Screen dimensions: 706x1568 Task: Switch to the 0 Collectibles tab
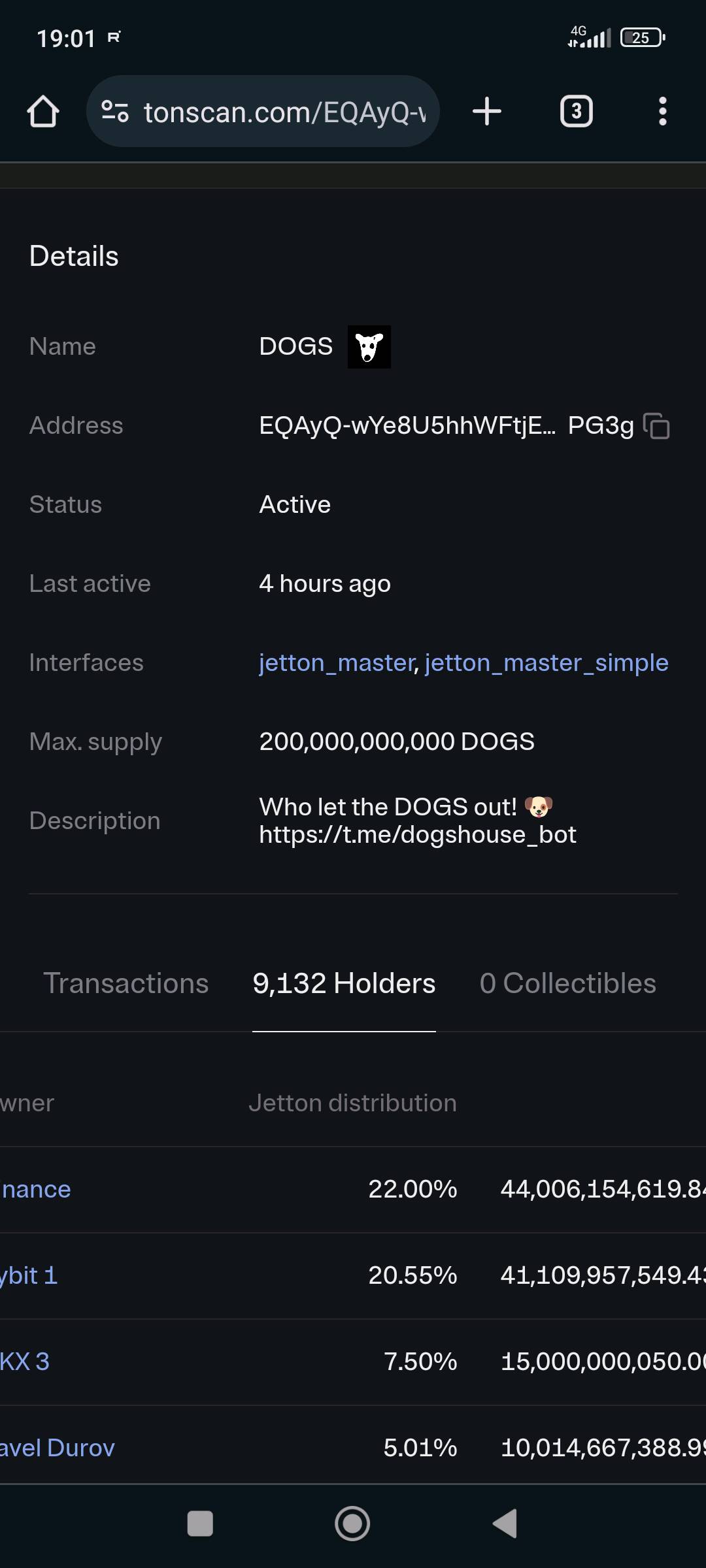coord(567,983)
